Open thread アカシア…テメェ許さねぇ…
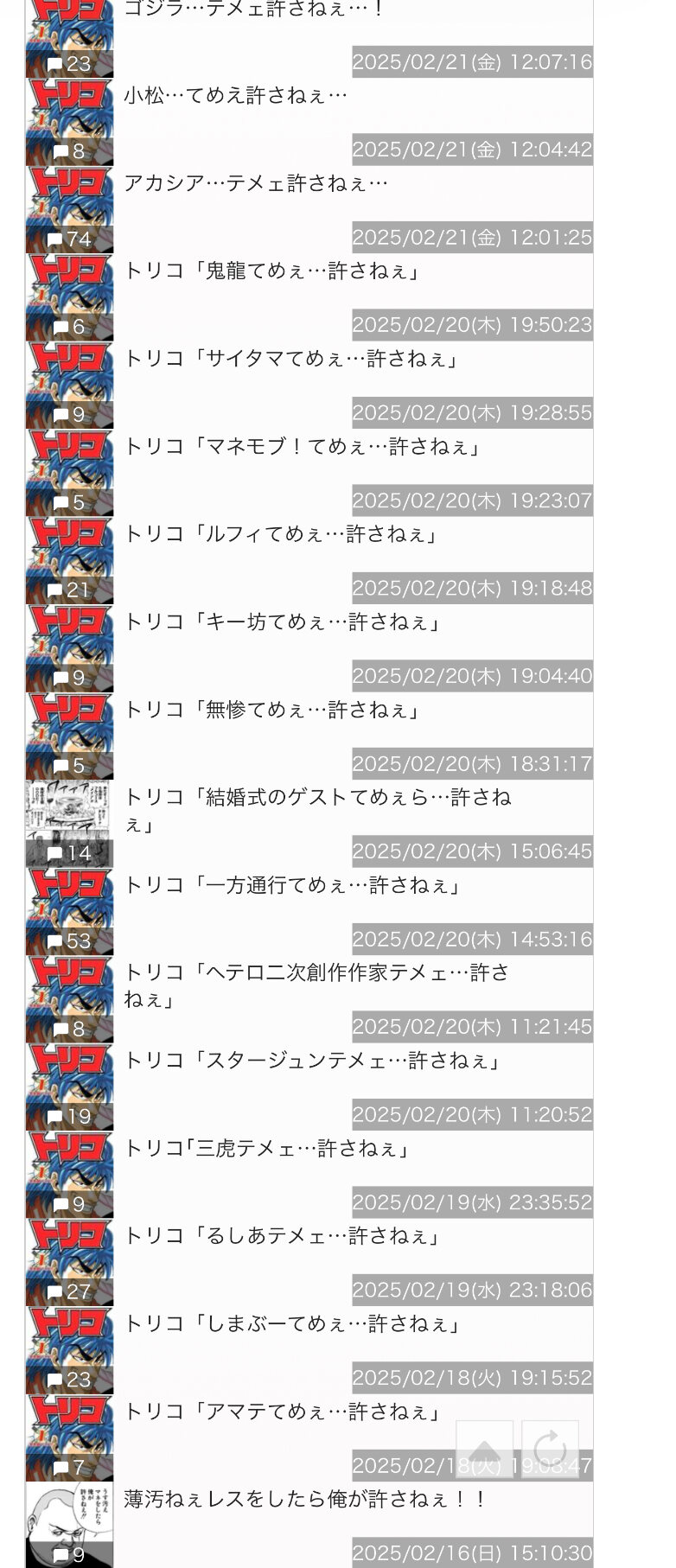Viewport: 676px width, 1568px height. coord(256,183)
